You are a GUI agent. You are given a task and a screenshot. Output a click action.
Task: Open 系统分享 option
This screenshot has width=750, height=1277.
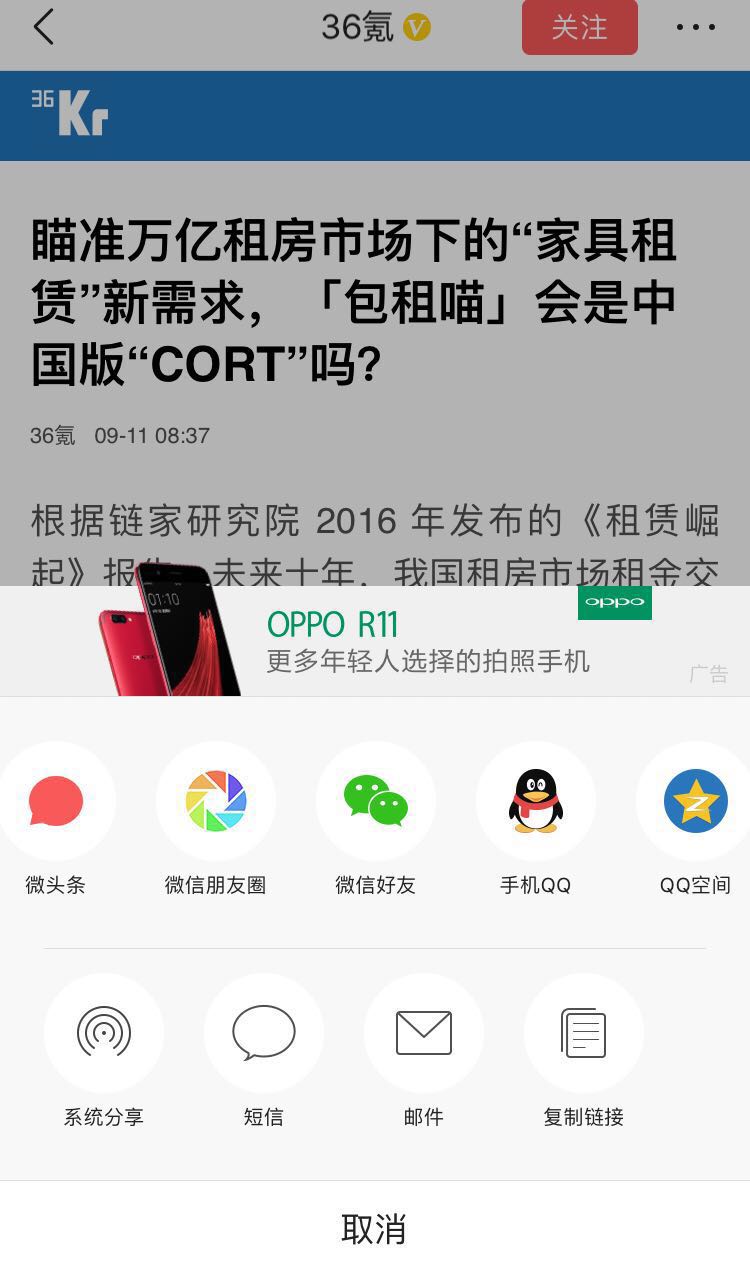104,1034
